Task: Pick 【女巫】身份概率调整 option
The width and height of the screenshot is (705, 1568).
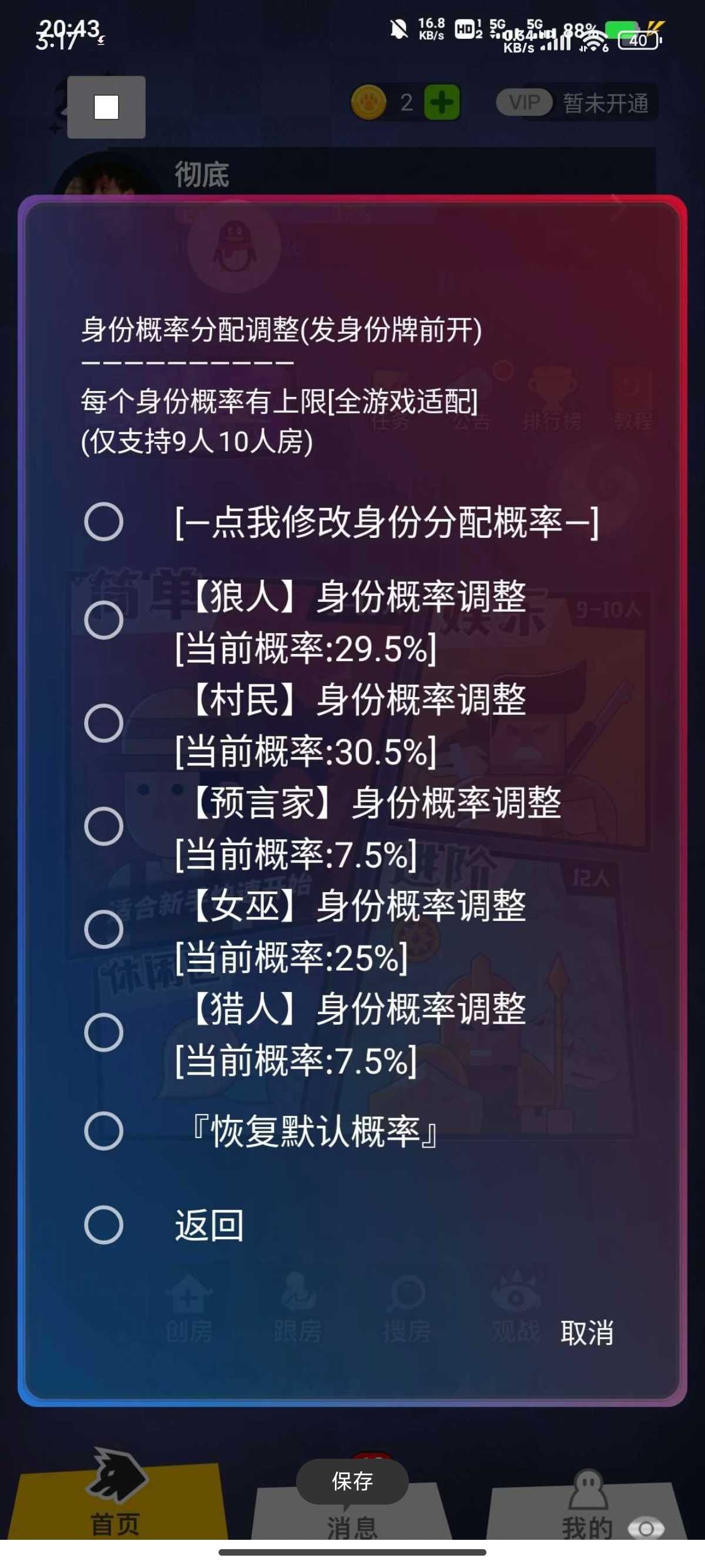Action: click(x=104, y=930)
